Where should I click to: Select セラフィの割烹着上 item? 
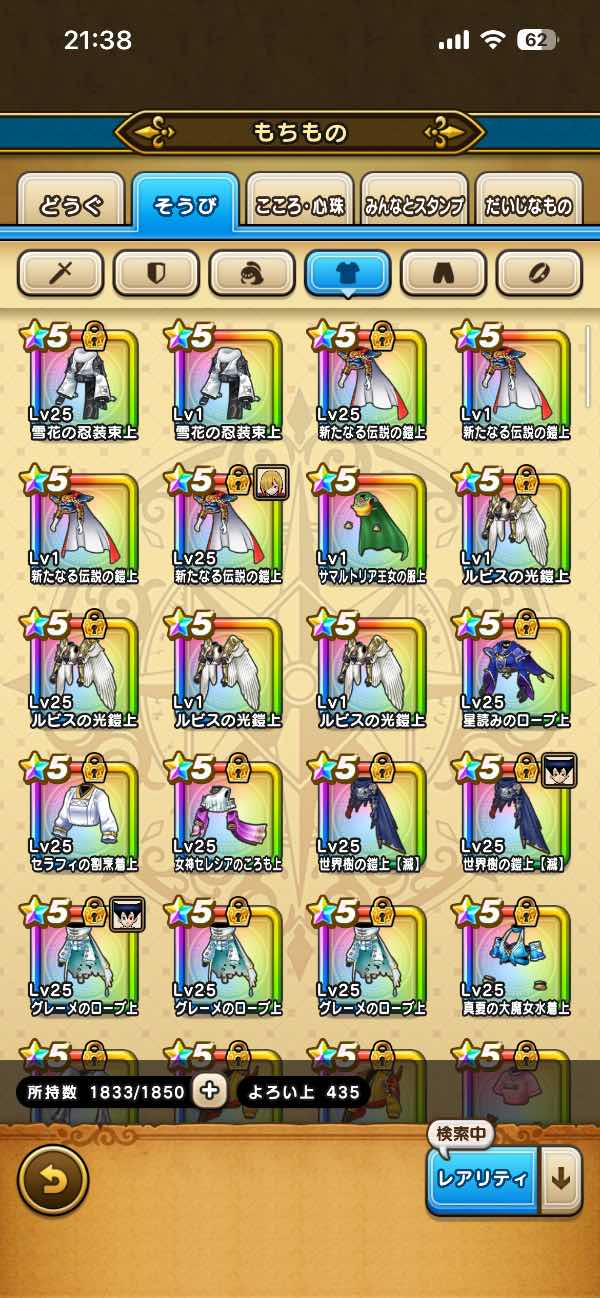(84, 814)
